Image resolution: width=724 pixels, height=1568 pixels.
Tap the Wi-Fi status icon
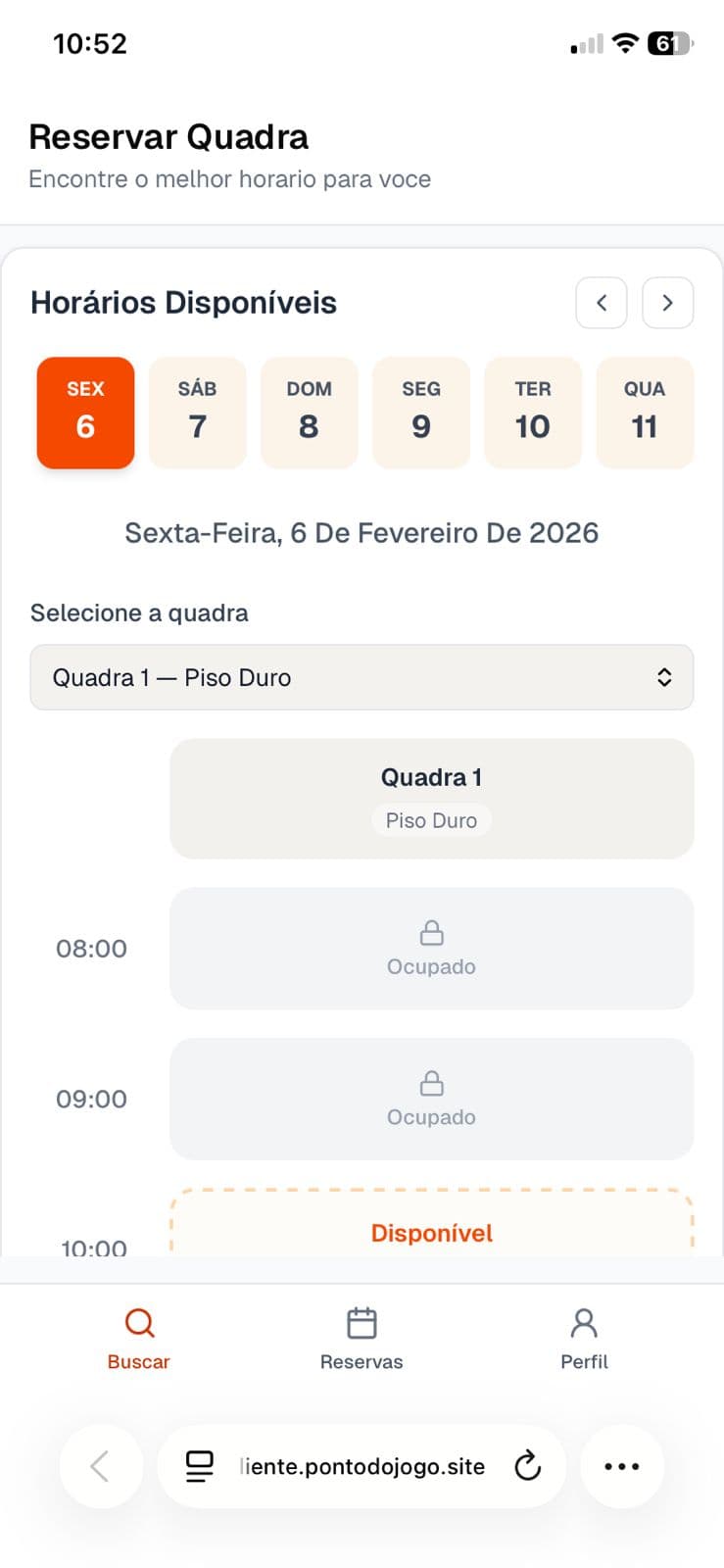(624, 43)
